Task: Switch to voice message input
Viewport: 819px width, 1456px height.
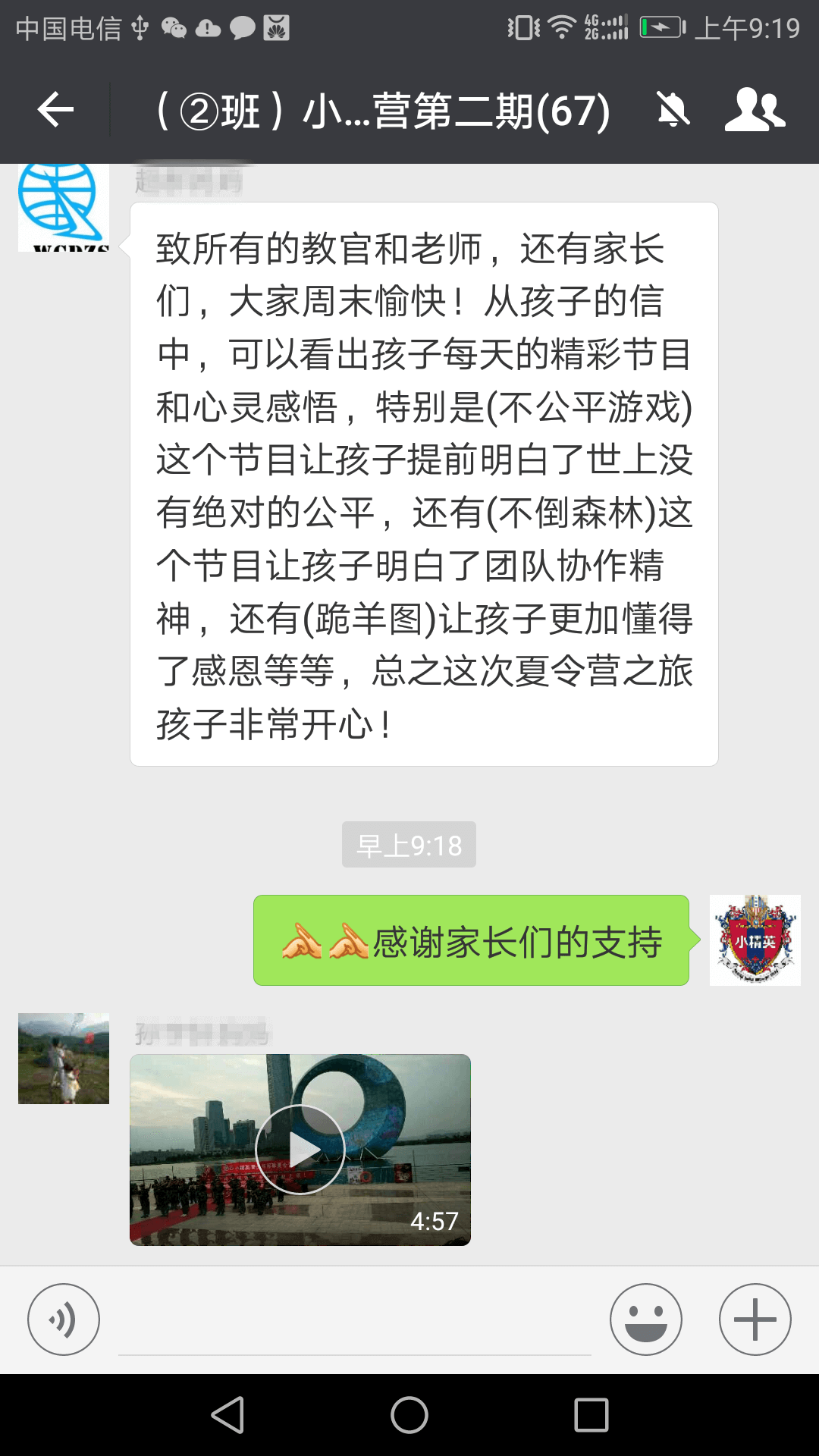Action: pos(64,1319)
